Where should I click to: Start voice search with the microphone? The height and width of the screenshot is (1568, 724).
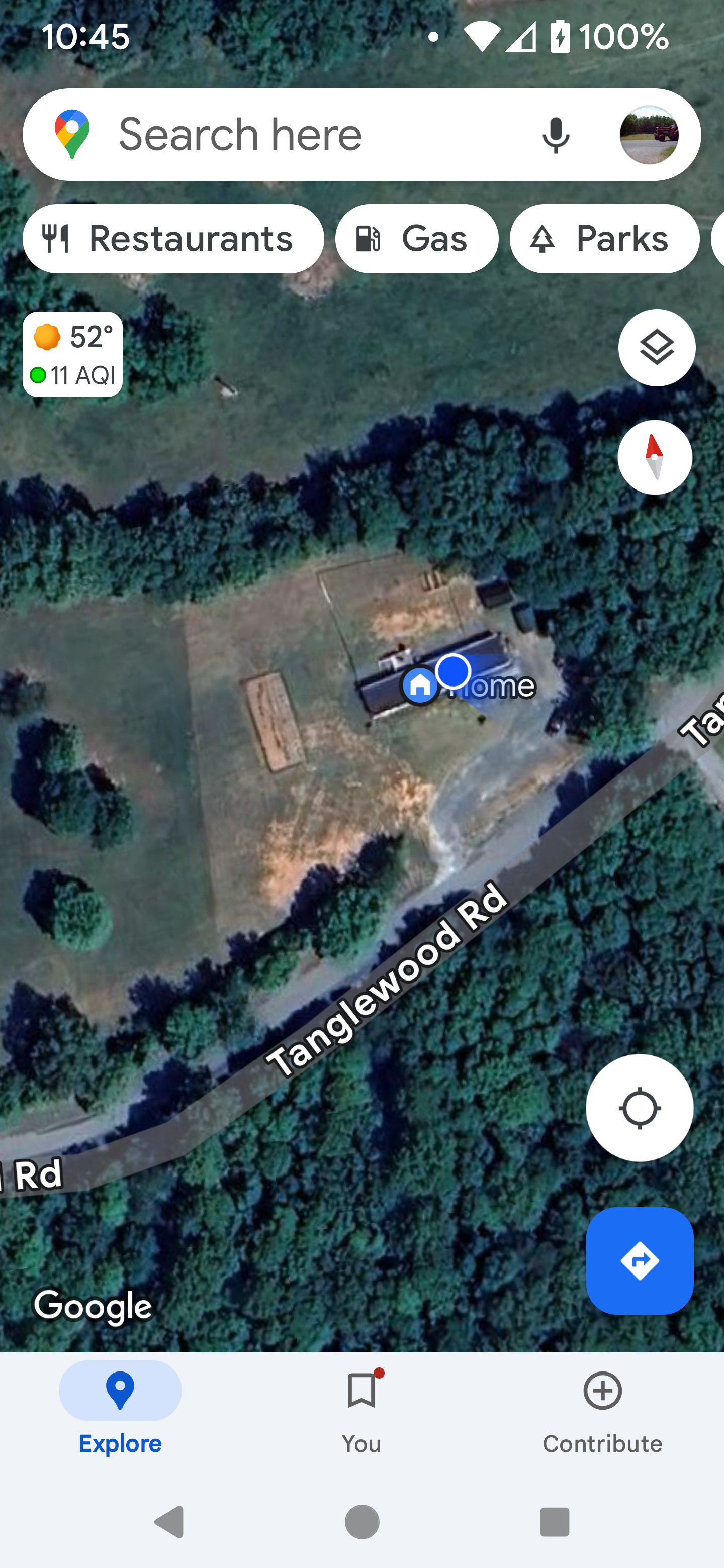(x=556, y=135)
